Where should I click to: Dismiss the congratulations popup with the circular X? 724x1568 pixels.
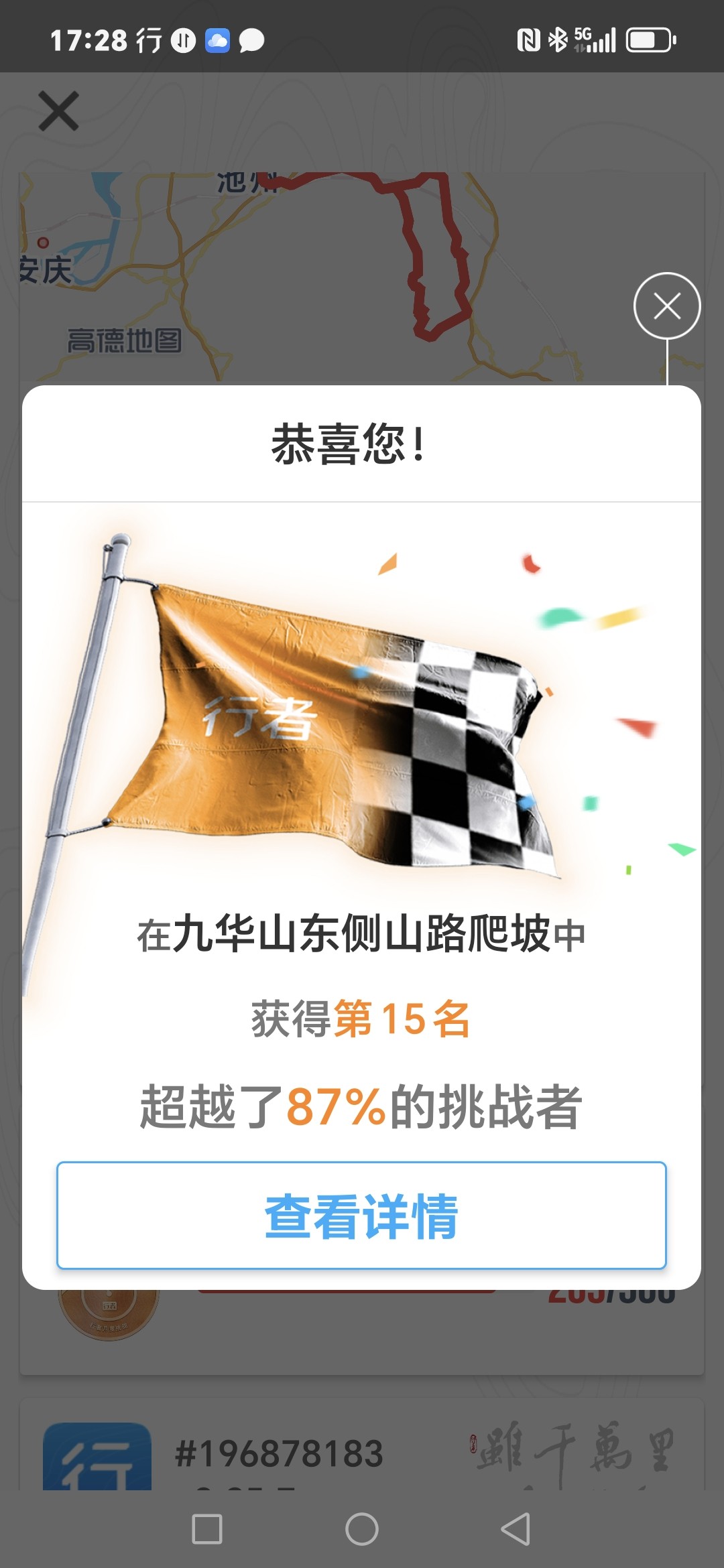pos(667,306)
